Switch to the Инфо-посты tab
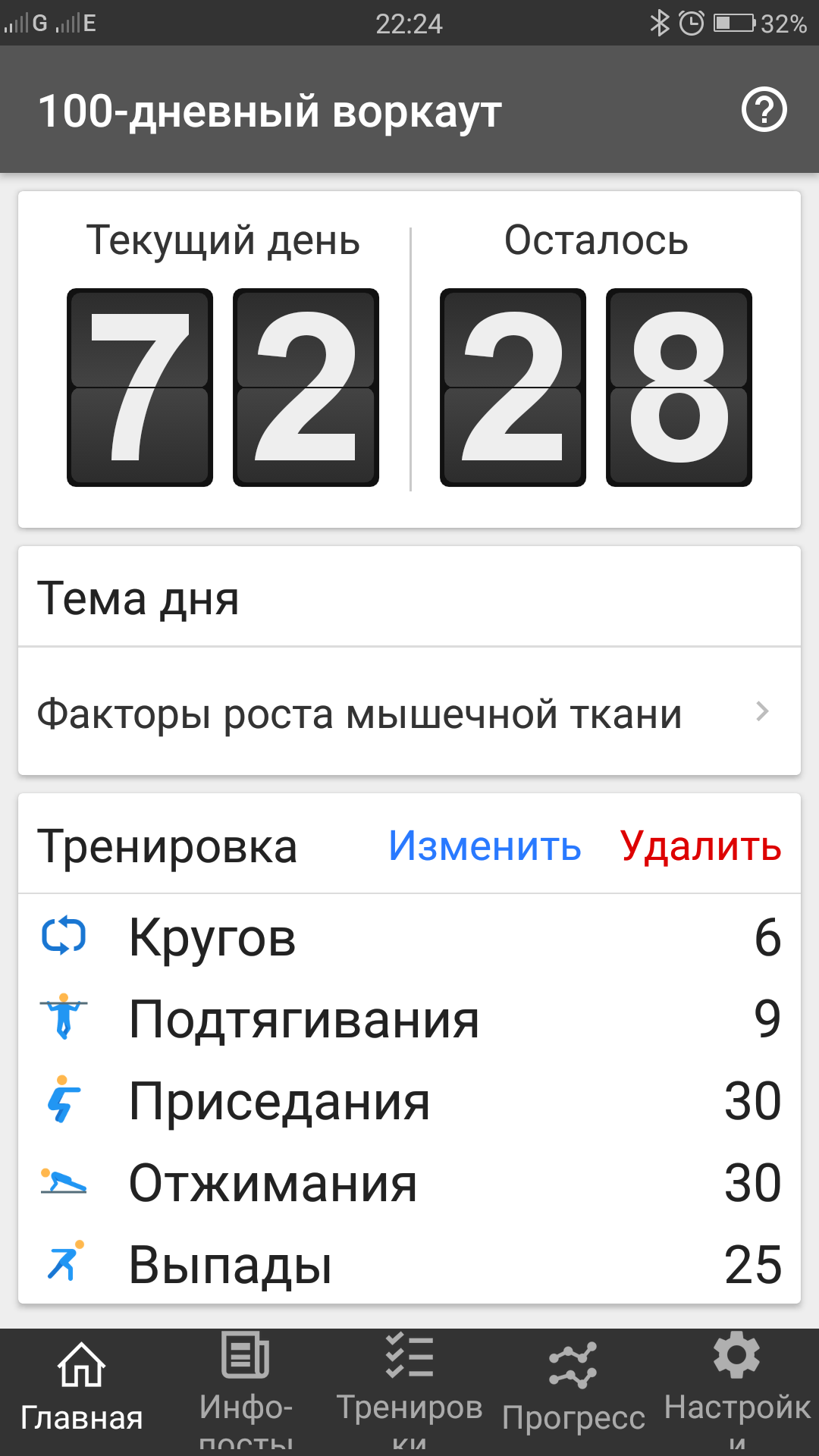Screen dimensions: 819x1456 [x=246, y=1388]
